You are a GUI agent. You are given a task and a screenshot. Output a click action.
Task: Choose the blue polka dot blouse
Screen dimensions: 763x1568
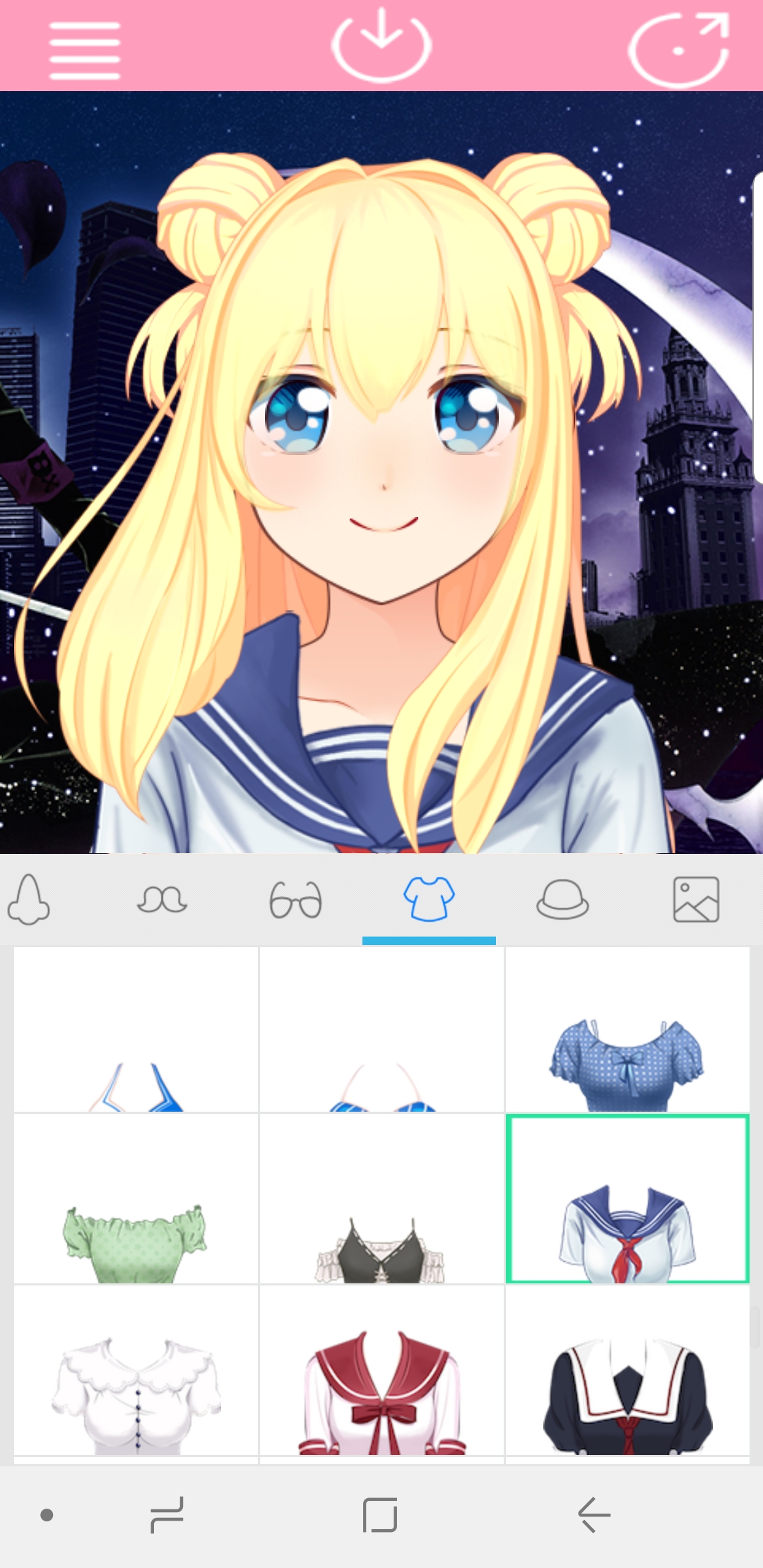[x=627, y=1029]
